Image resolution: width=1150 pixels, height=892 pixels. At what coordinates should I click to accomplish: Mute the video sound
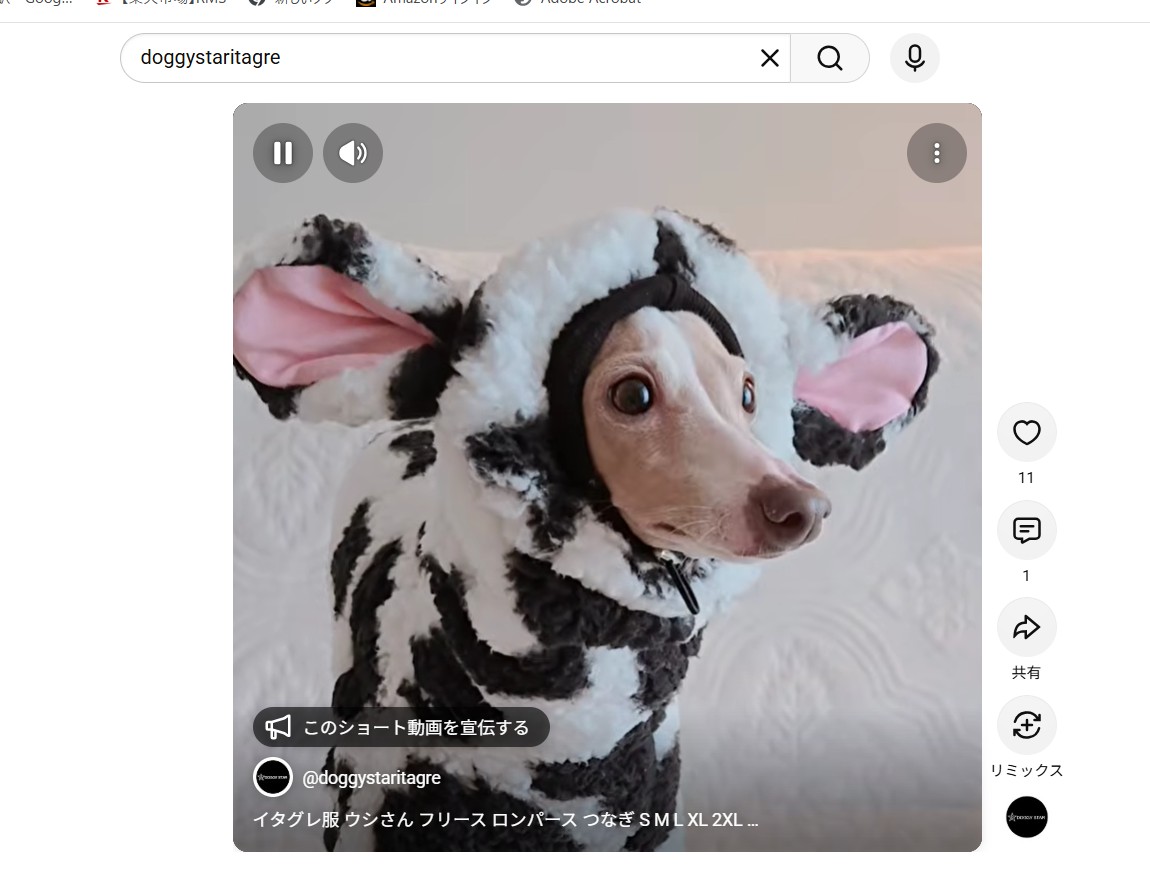(x=353, y=153)
